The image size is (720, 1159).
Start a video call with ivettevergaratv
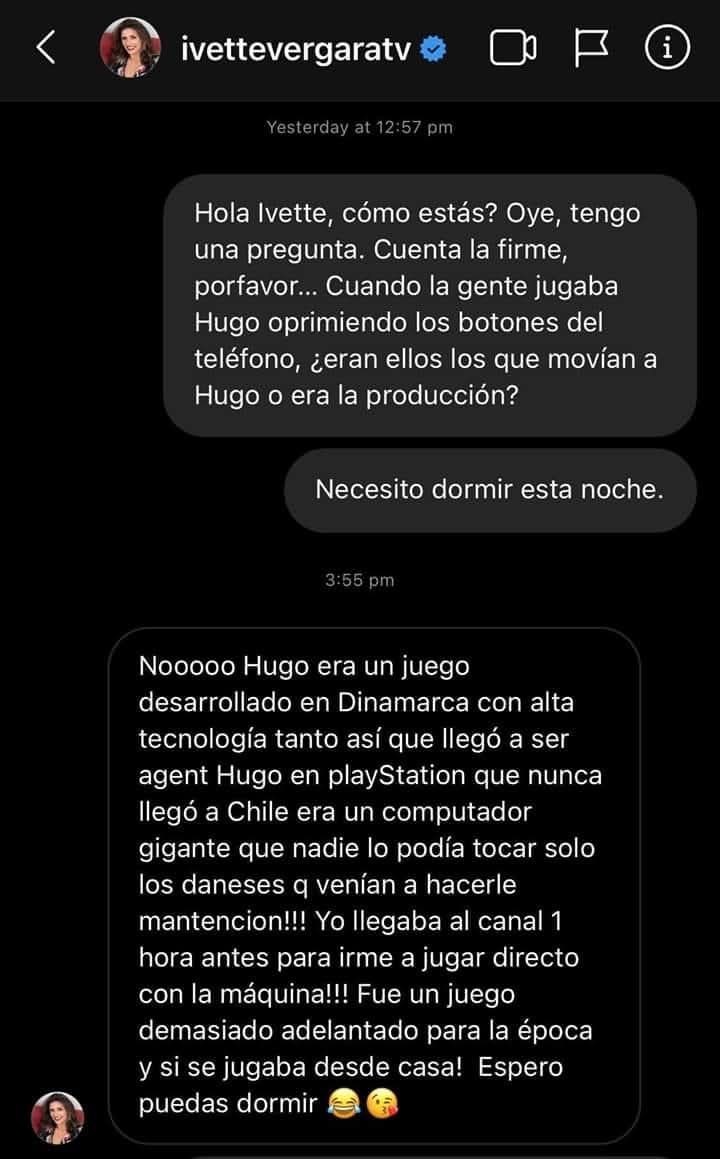click(513, 49)
